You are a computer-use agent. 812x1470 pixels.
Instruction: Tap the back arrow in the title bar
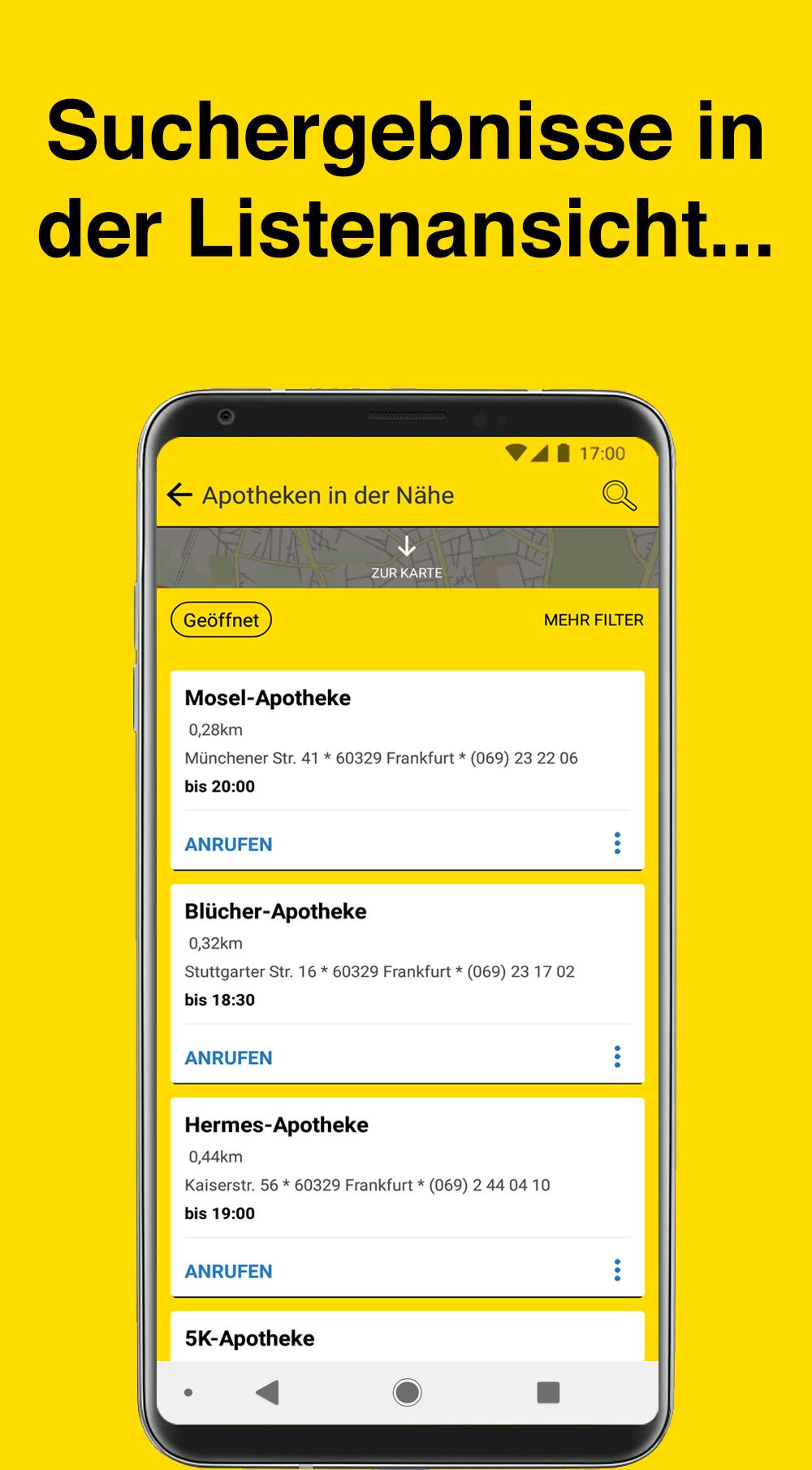coord(178,494)
